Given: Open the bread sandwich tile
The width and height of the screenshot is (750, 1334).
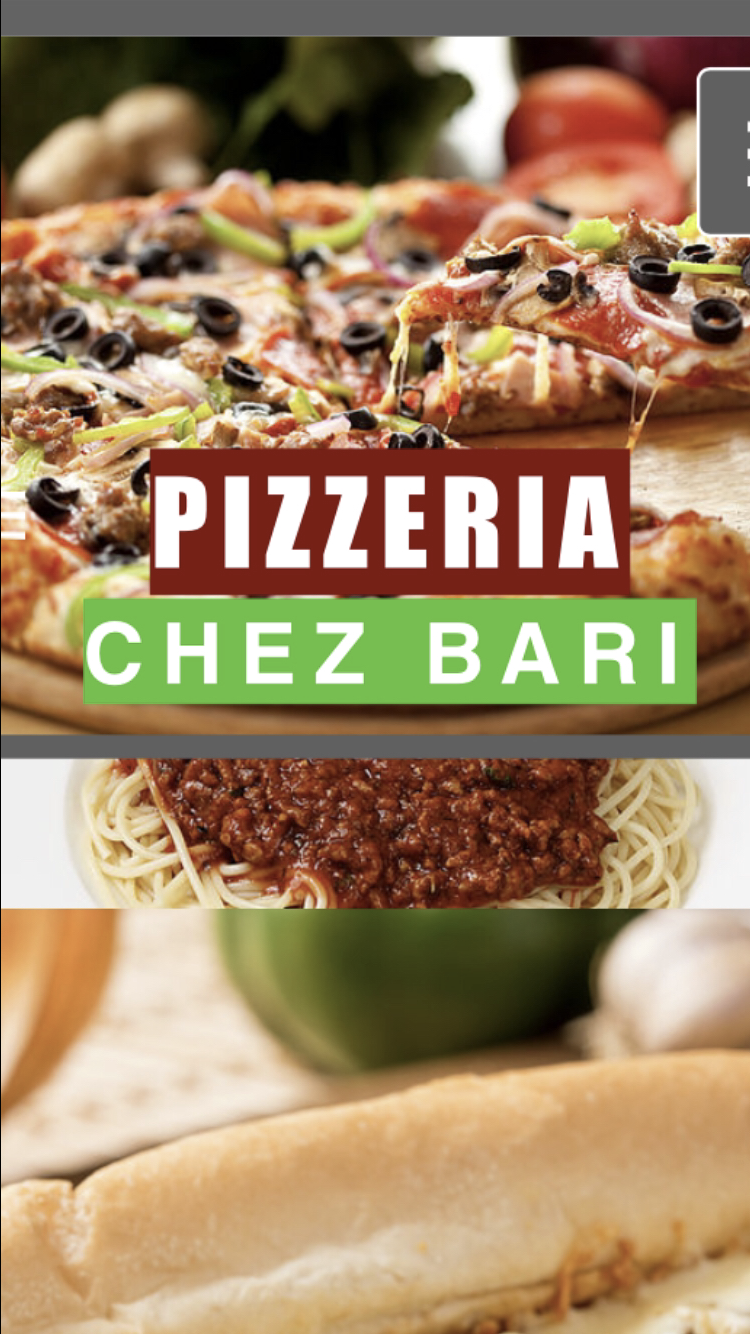Looking at the screenshot, I should pyautogui.click(x=375, y=1120).
